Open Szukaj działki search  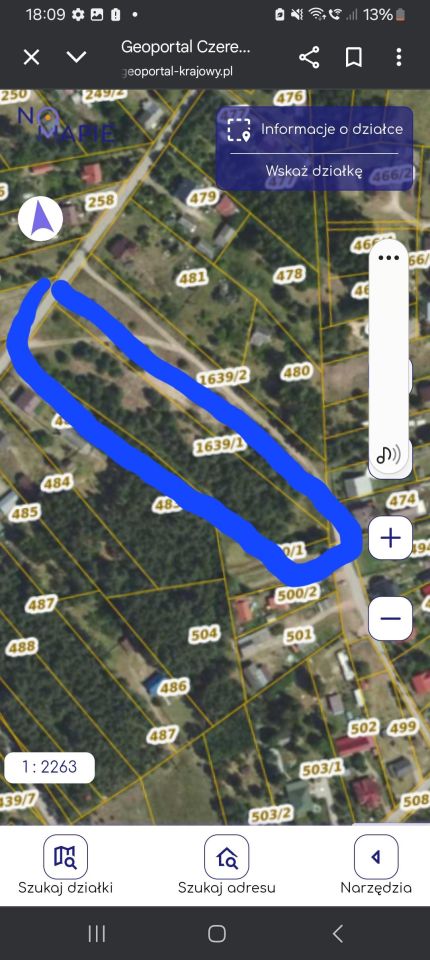[x=66, y=865]
